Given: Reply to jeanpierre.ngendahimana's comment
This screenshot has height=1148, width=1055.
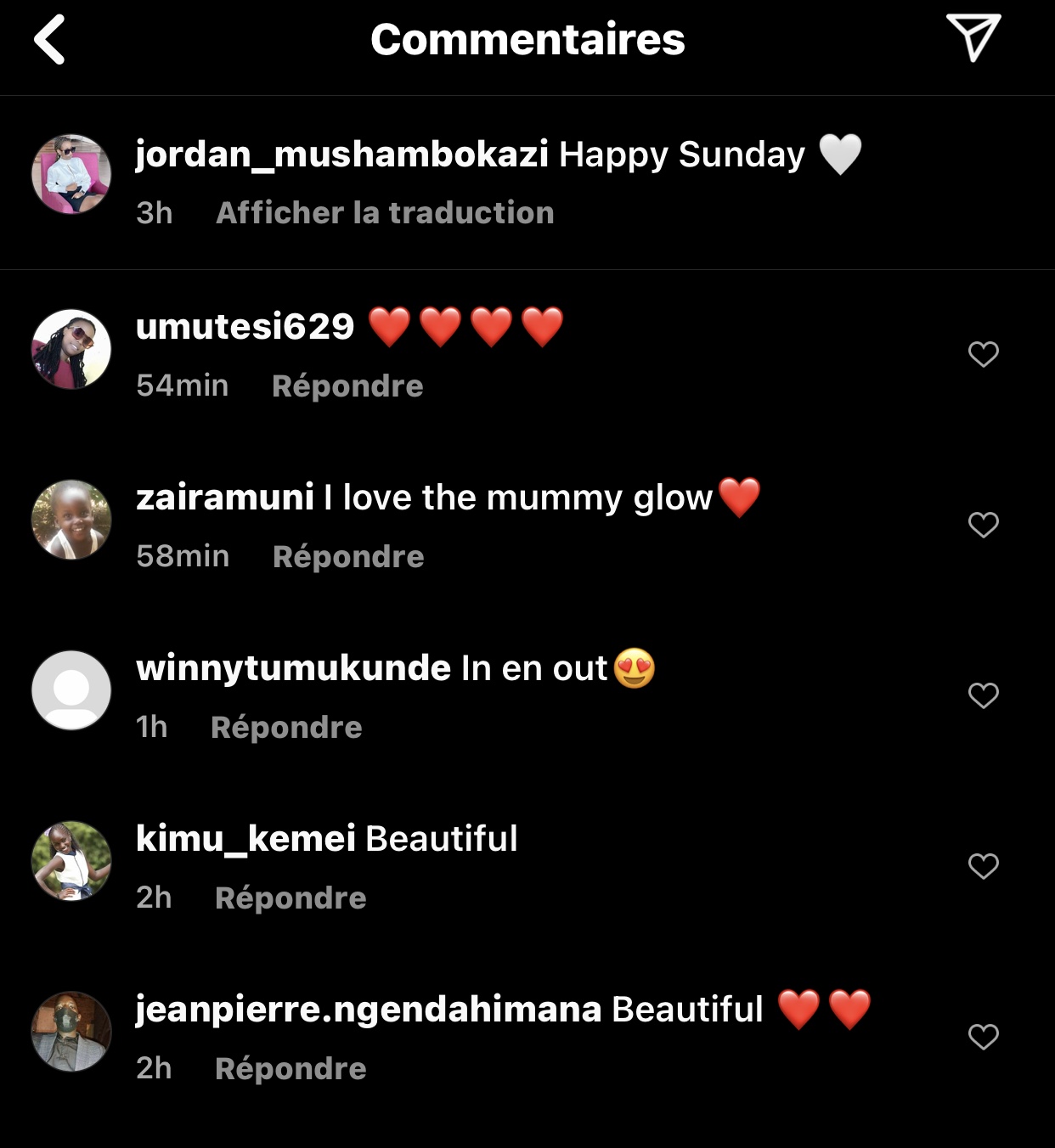Looking at the screenshot, I should [x=291, y=1069].
